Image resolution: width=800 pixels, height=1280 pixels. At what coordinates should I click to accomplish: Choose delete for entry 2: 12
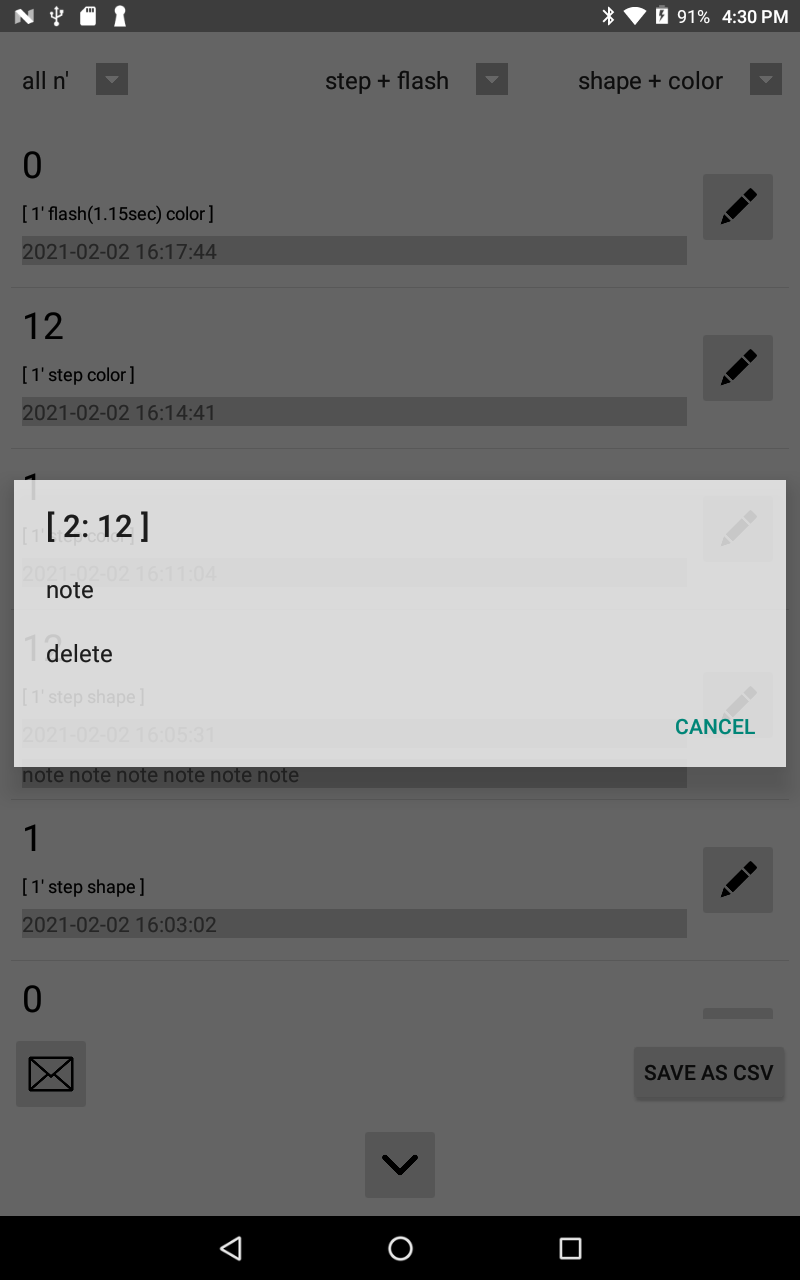[x=400, y=654]
